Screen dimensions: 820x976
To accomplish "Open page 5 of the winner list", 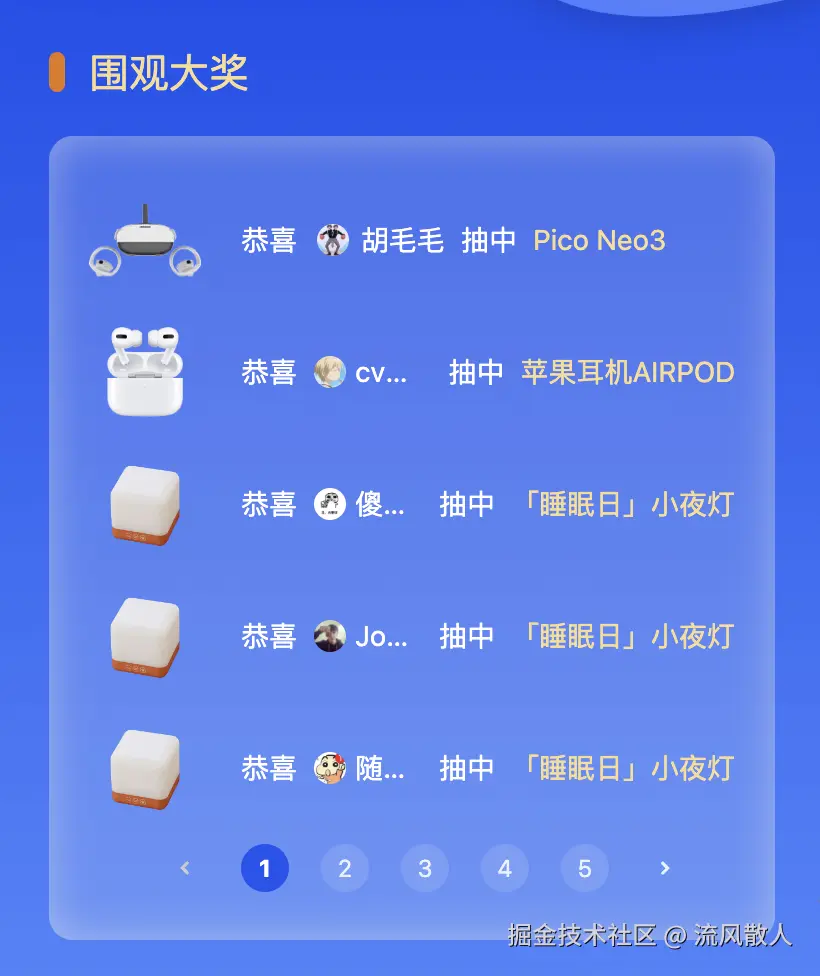I will tap(585, 868).
